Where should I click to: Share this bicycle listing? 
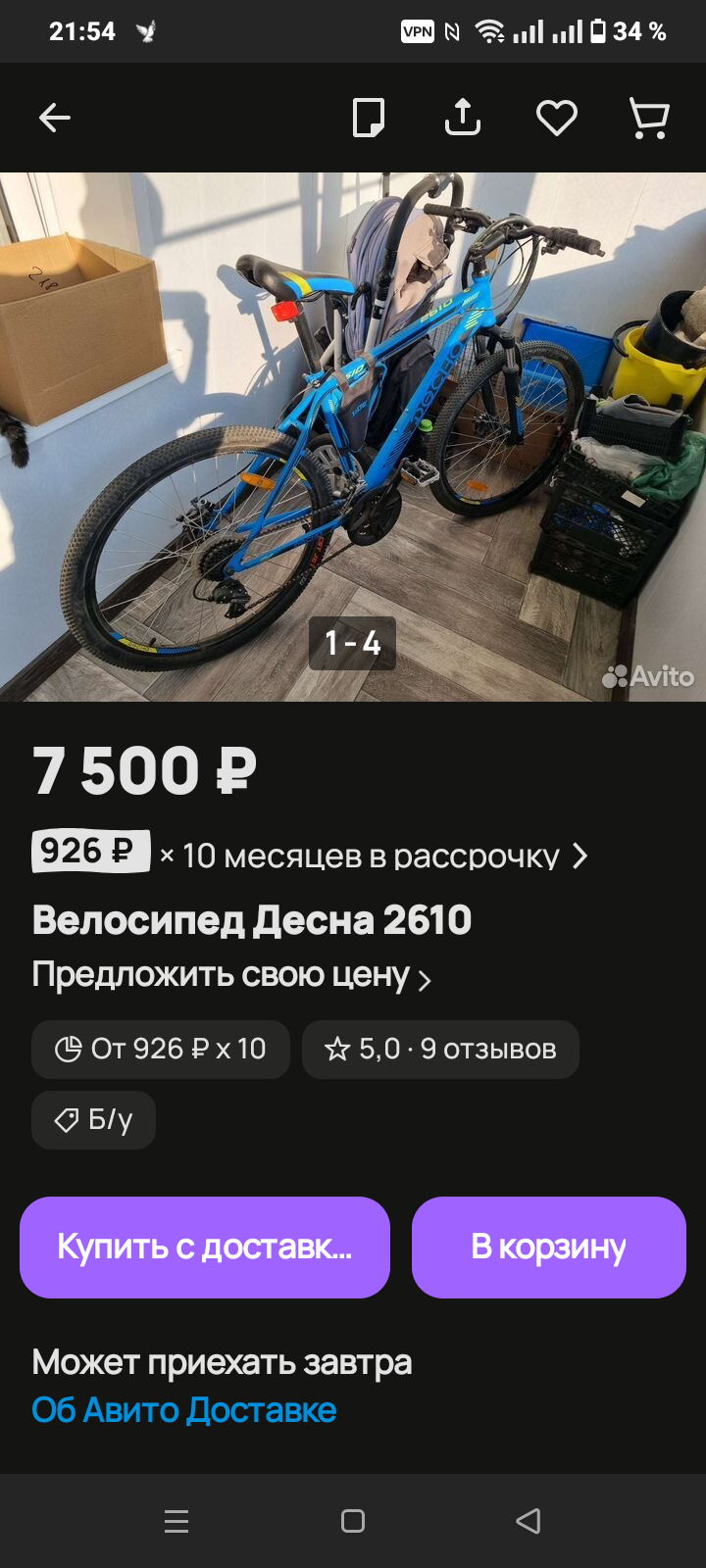pyautogui.click(x=462, y=119)
